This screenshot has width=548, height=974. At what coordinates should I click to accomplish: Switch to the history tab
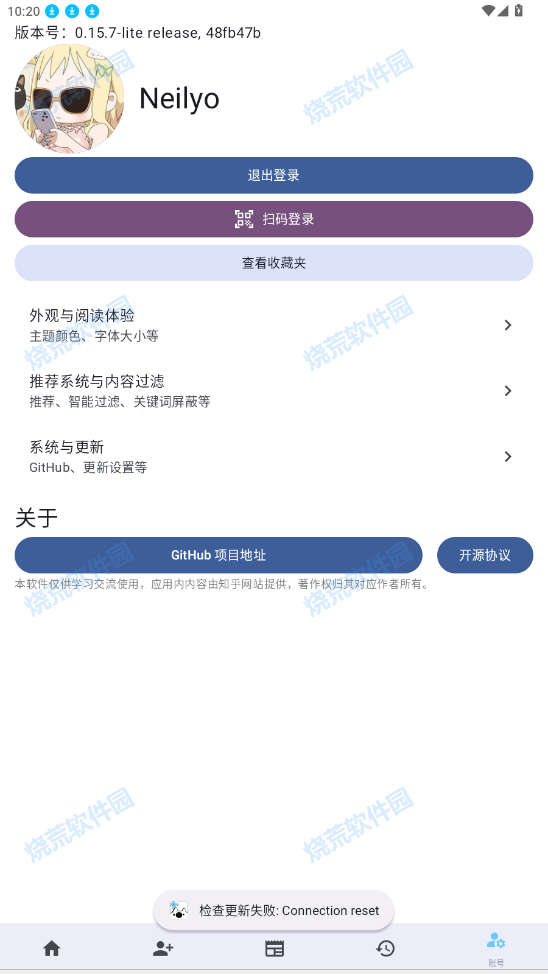(x=385, y=948)
